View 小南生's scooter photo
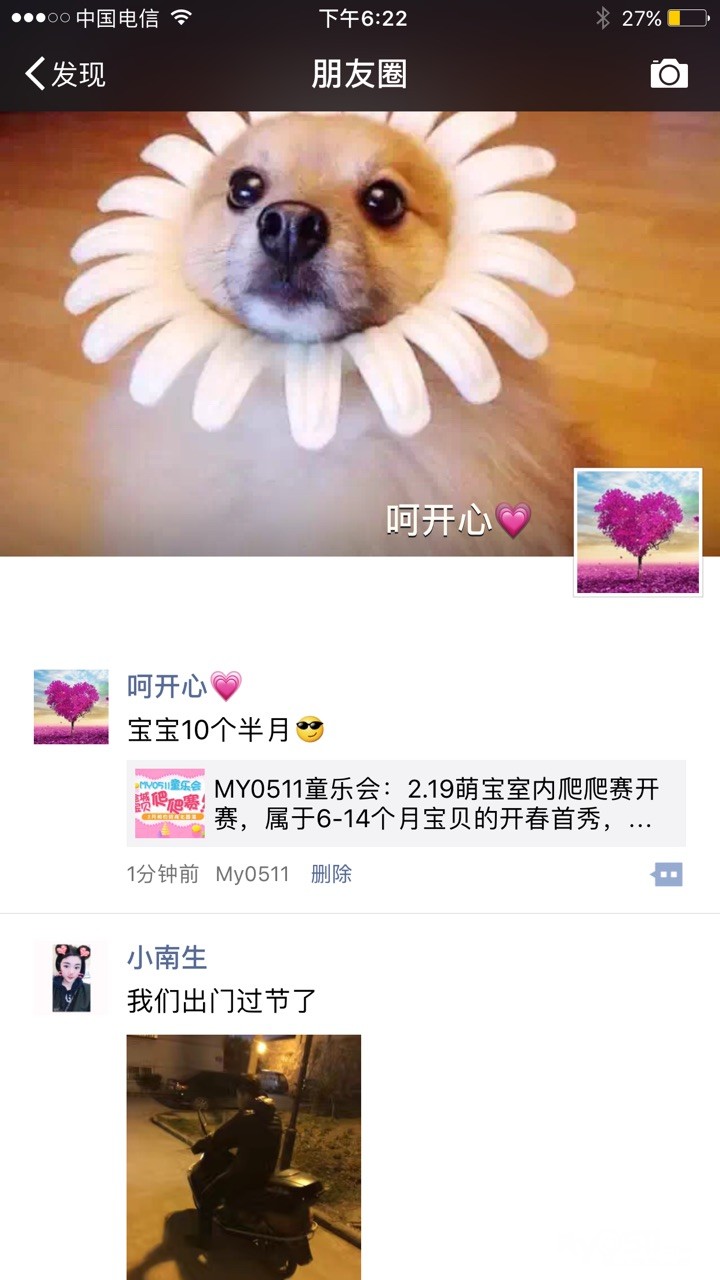The width and height of the screenshot is (720, 1280). (244, 1157)
